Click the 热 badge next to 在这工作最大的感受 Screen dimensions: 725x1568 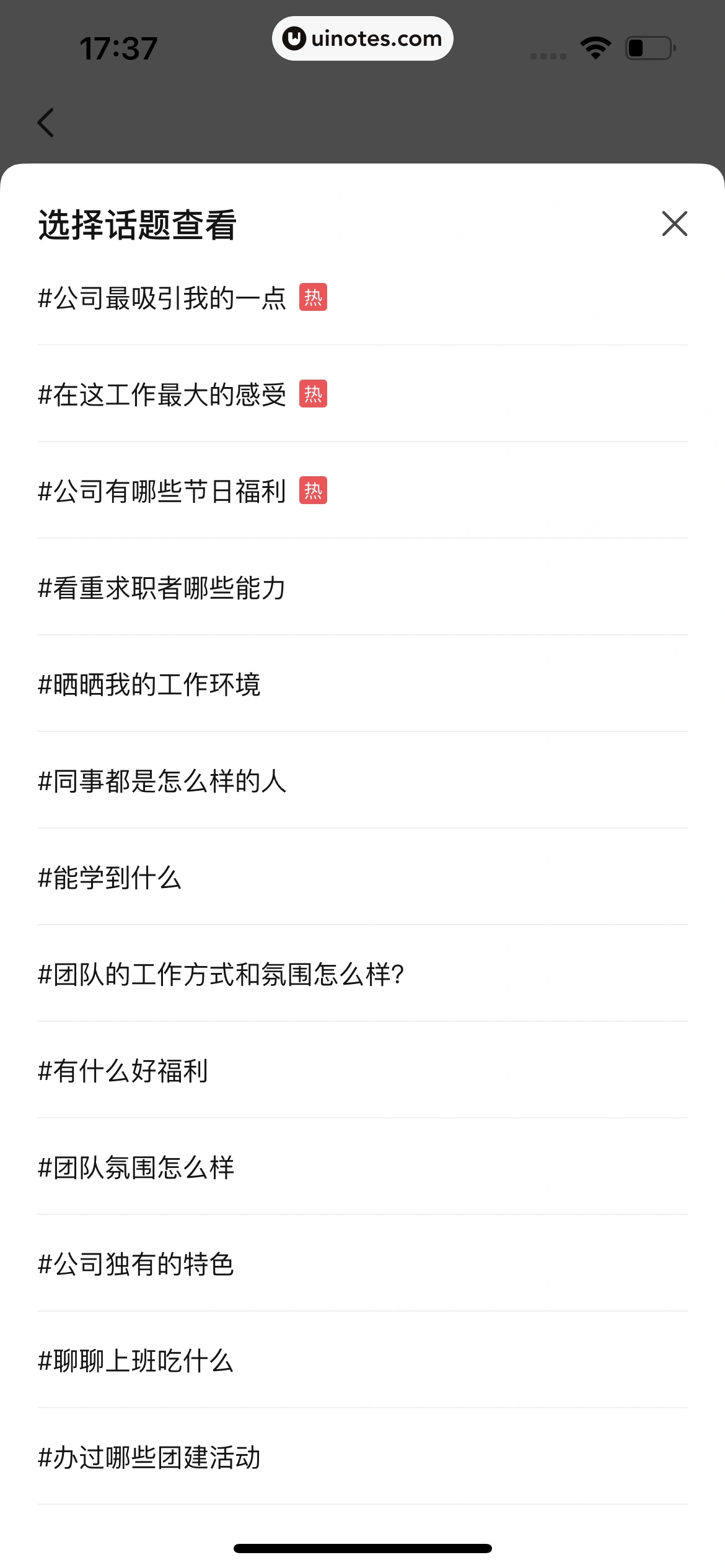(314, 394)
